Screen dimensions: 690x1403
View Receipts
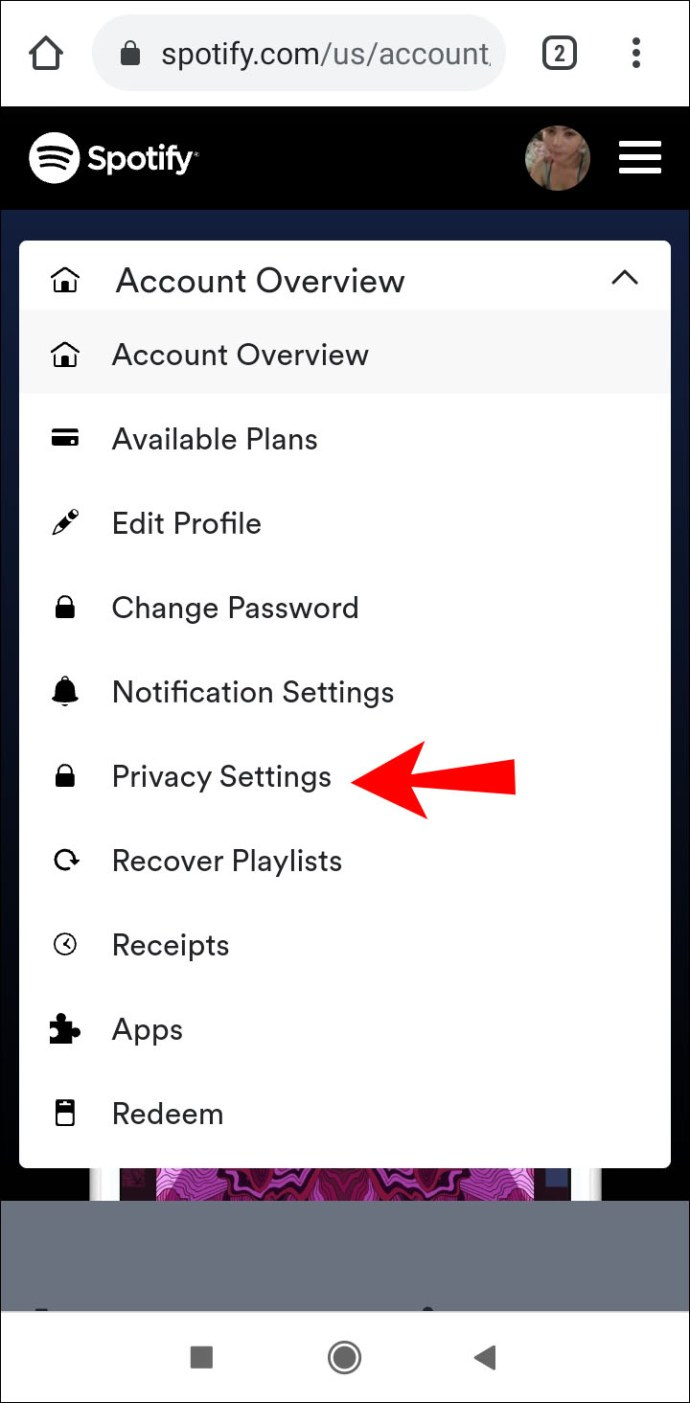click(x=345, y=945)
